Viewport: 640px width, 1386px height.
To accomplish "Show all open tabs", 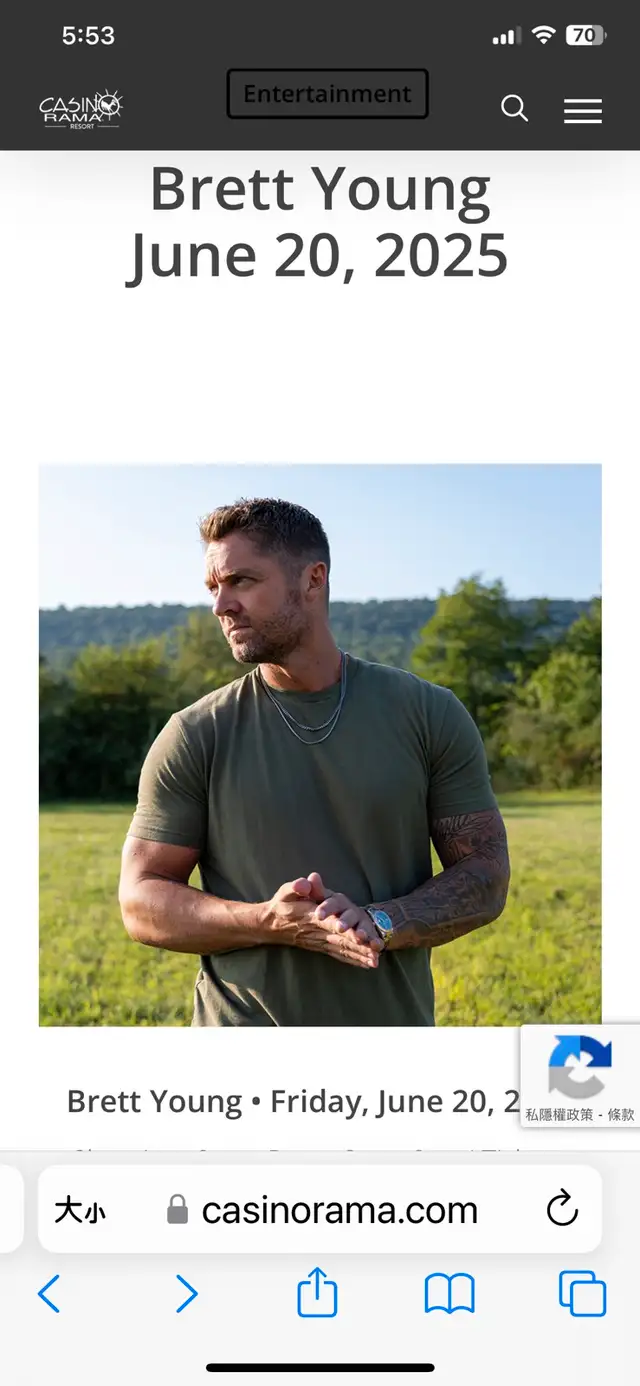I will 582,1293.
